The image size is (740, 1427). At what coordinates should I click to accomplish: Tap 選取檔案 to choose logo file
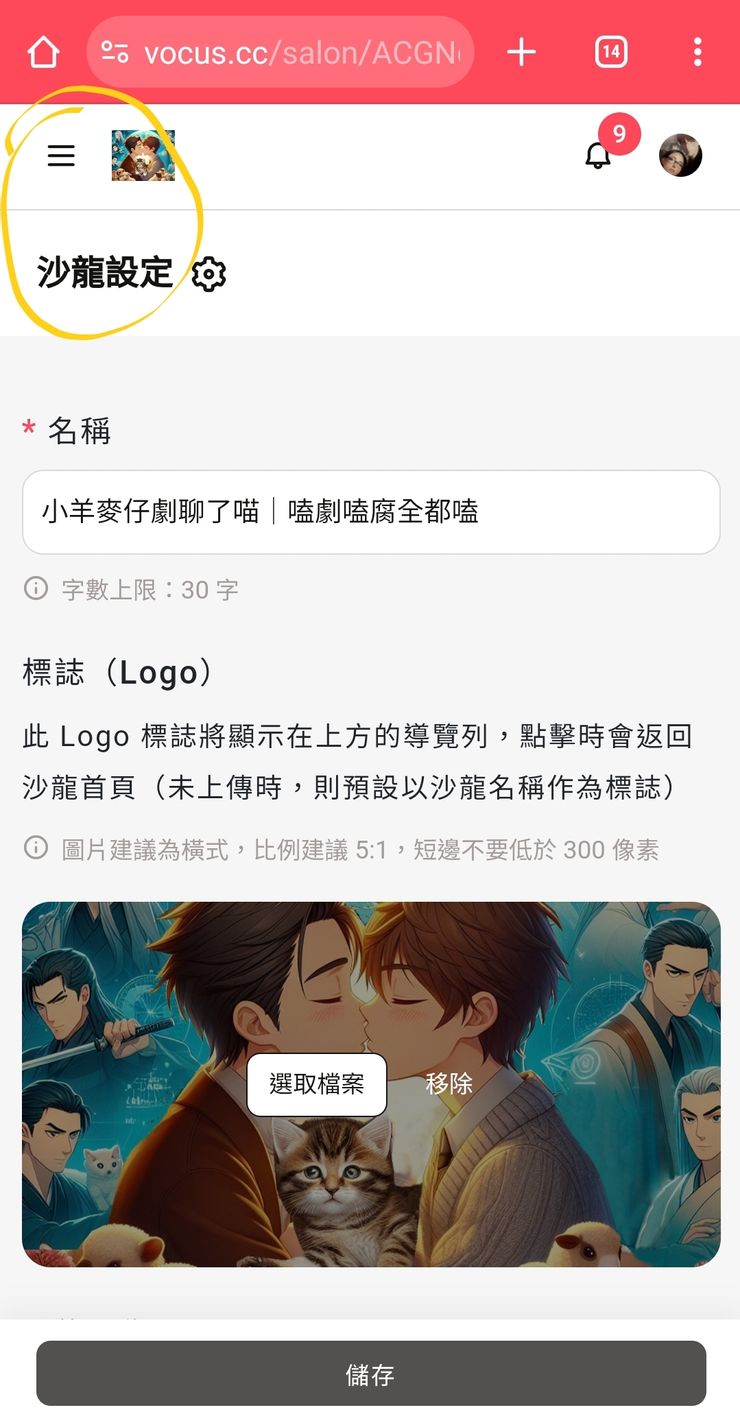tap(316, 1084)
